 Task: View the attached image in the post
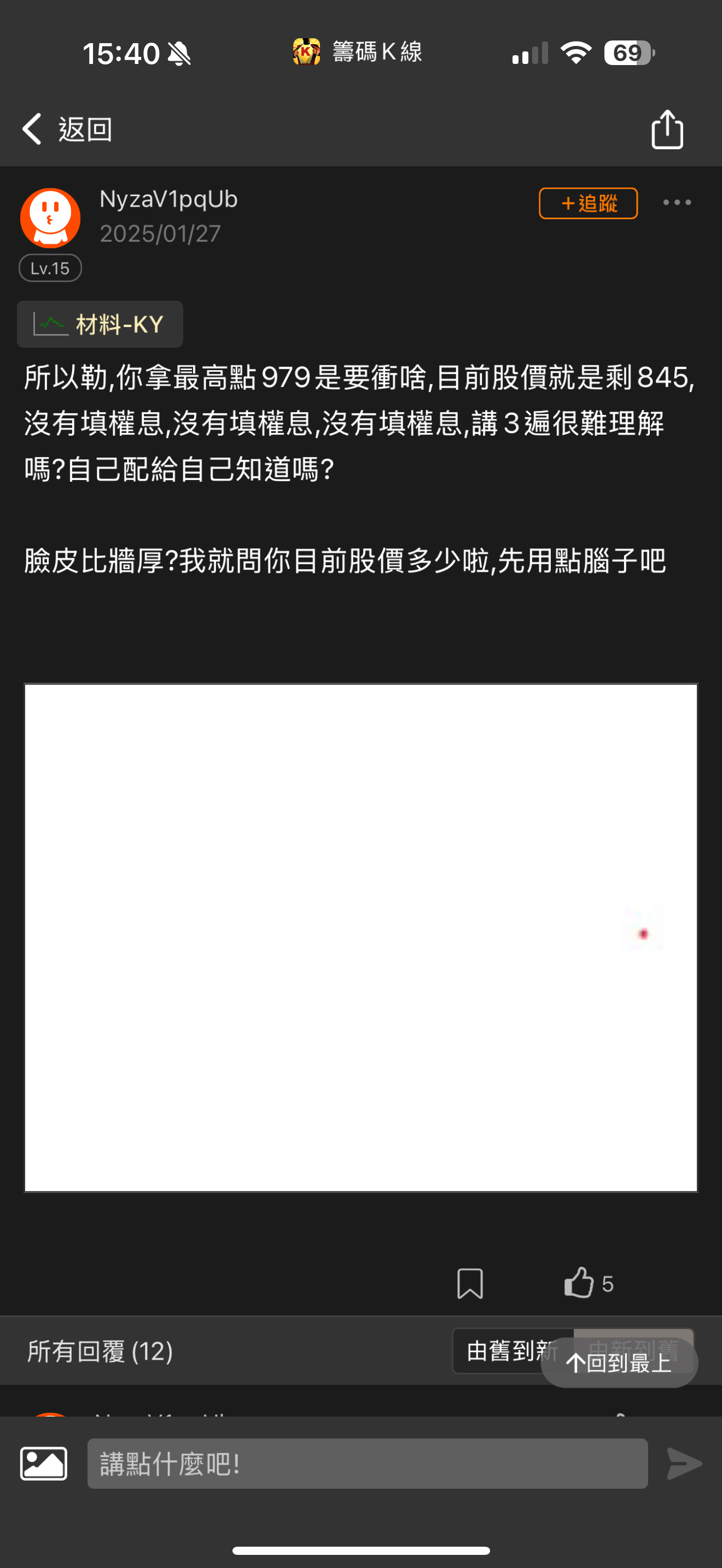[x=360, y=938]
